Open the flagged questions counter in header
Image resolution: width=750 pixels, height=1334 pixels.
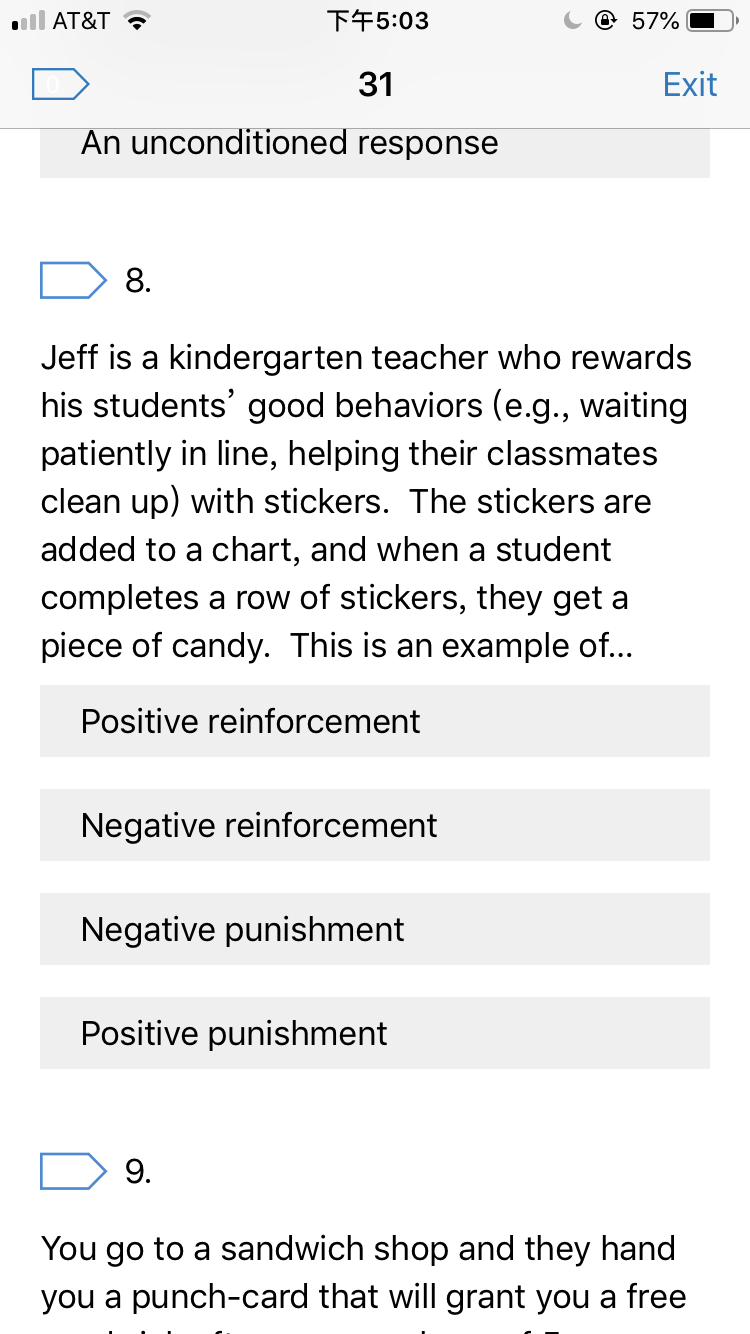click(61, 85)
